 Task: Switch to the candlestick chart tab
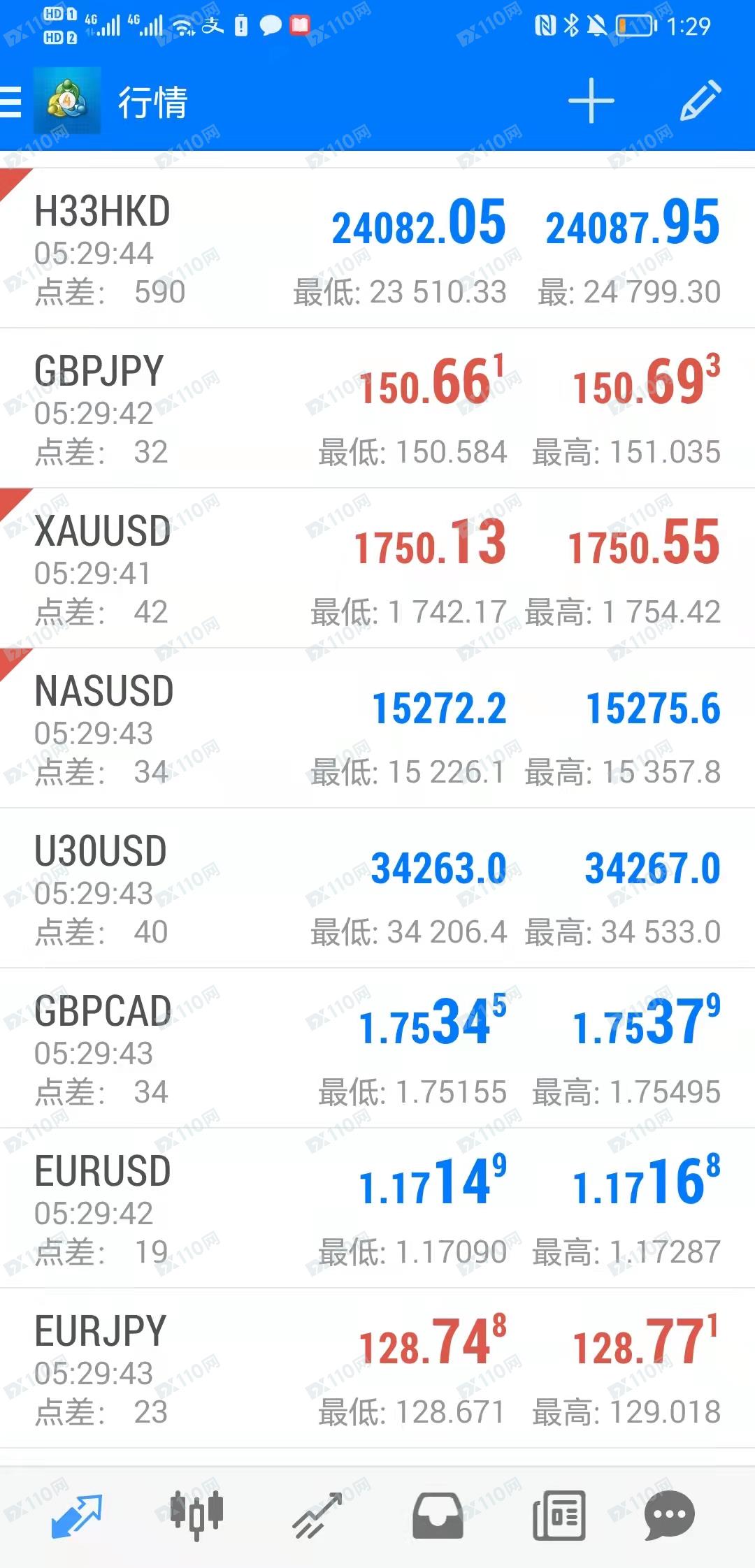point(197,1516)
